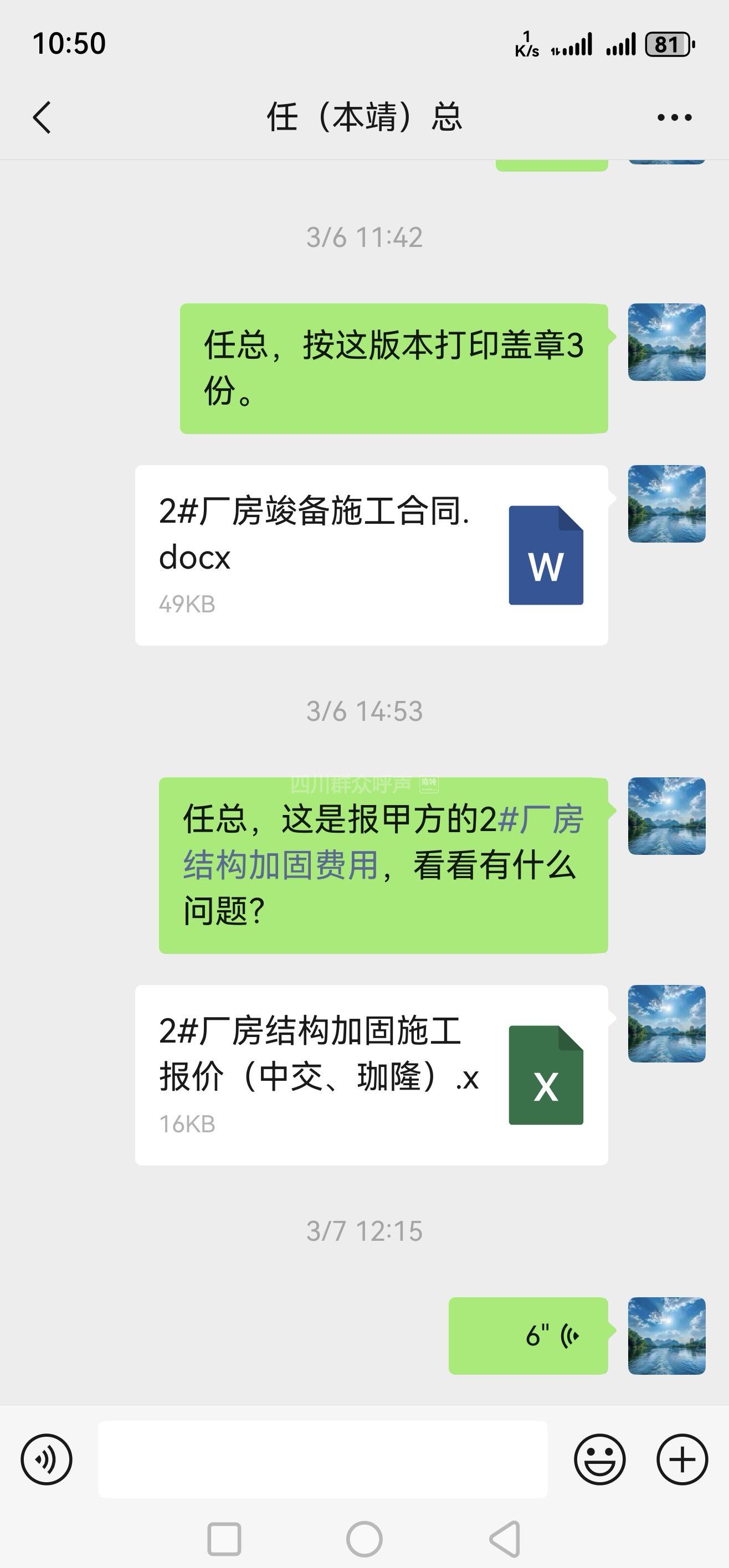Open 2#厂房竣备施工合同.docx file
The height and width of the screenshot is (1568, 729).
371,555
